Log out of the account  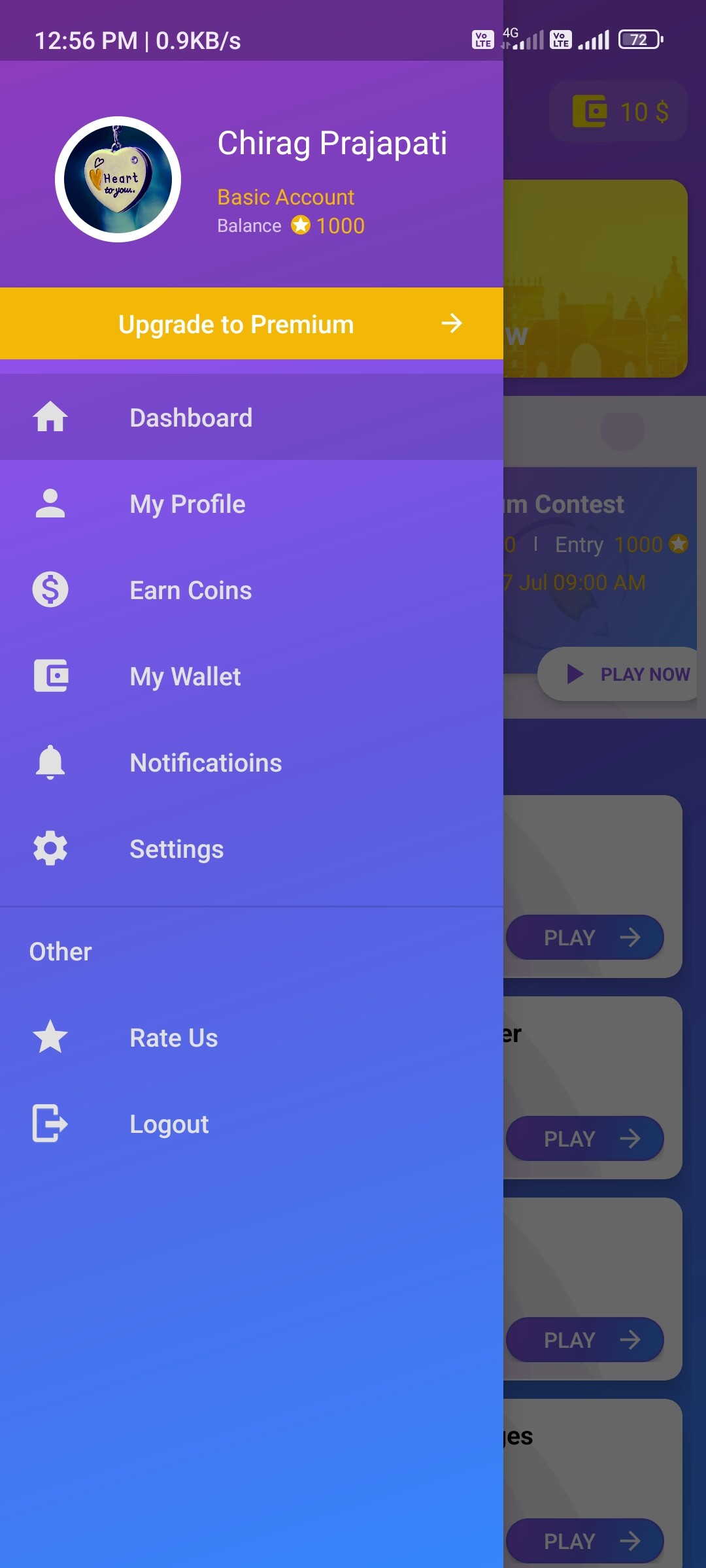point(169,1124)
